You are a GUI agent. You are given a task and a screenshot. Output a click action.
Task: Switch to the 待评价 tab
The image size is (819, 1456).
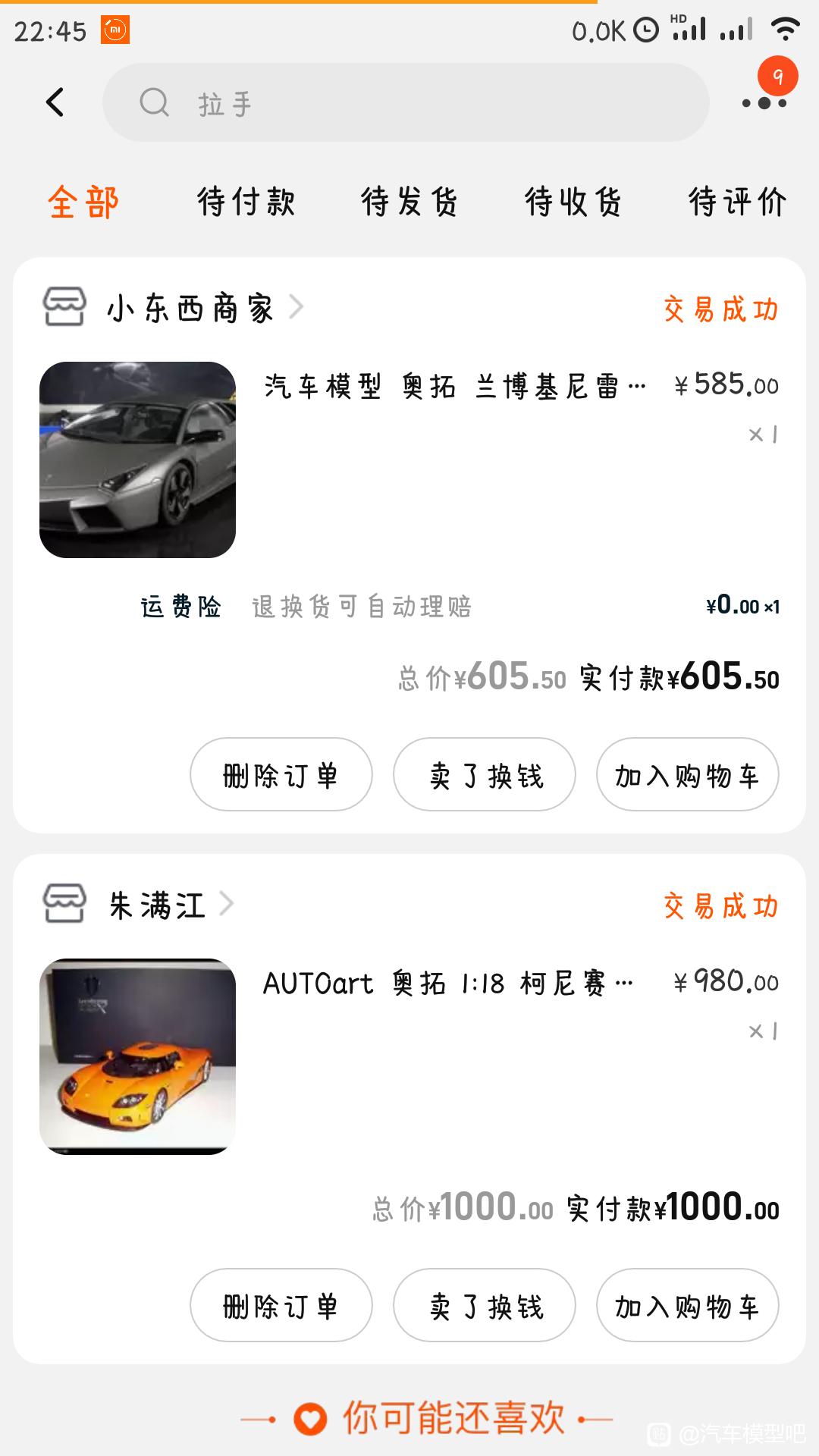pyautogui.click(x=737, y=202)
